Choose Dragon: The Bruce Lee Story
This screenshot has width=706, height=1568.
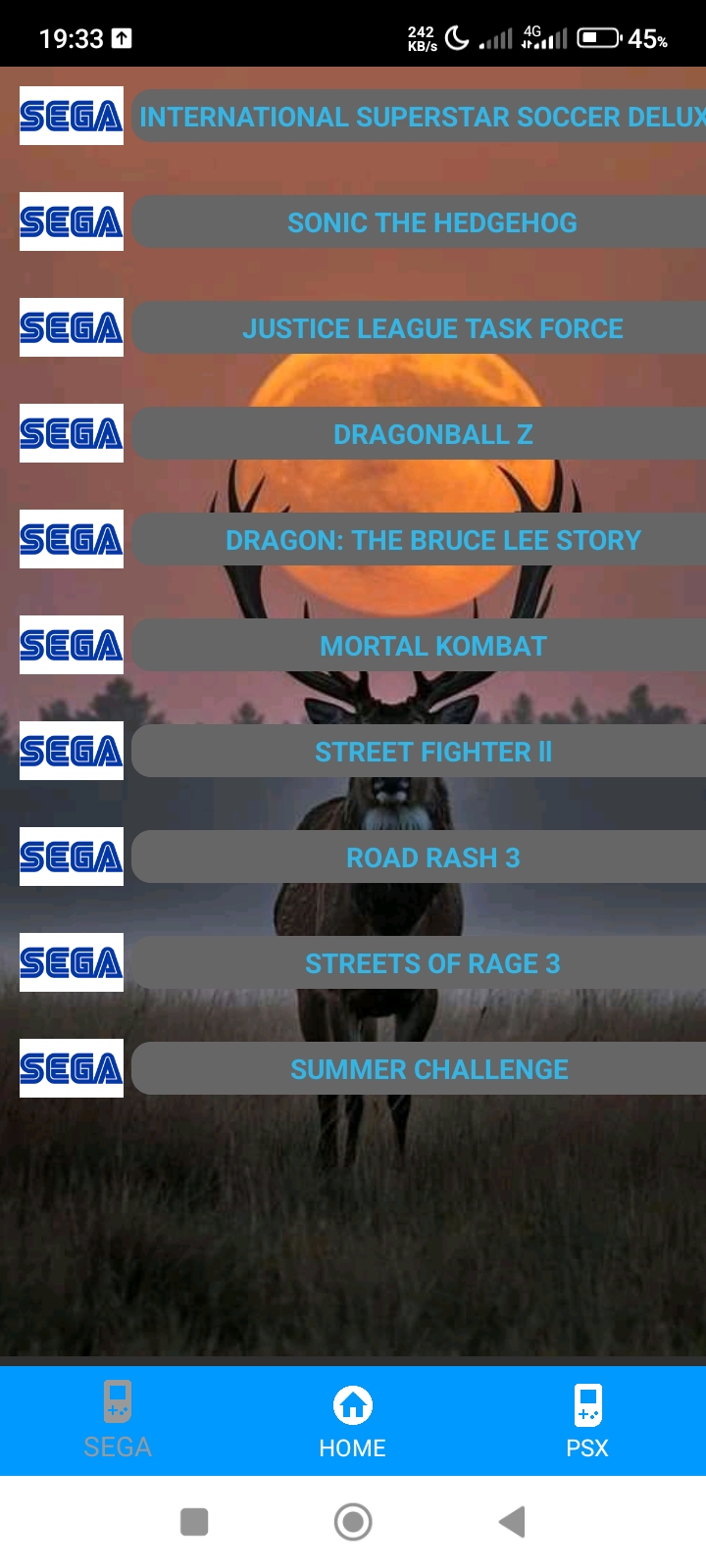pos(431,540)
